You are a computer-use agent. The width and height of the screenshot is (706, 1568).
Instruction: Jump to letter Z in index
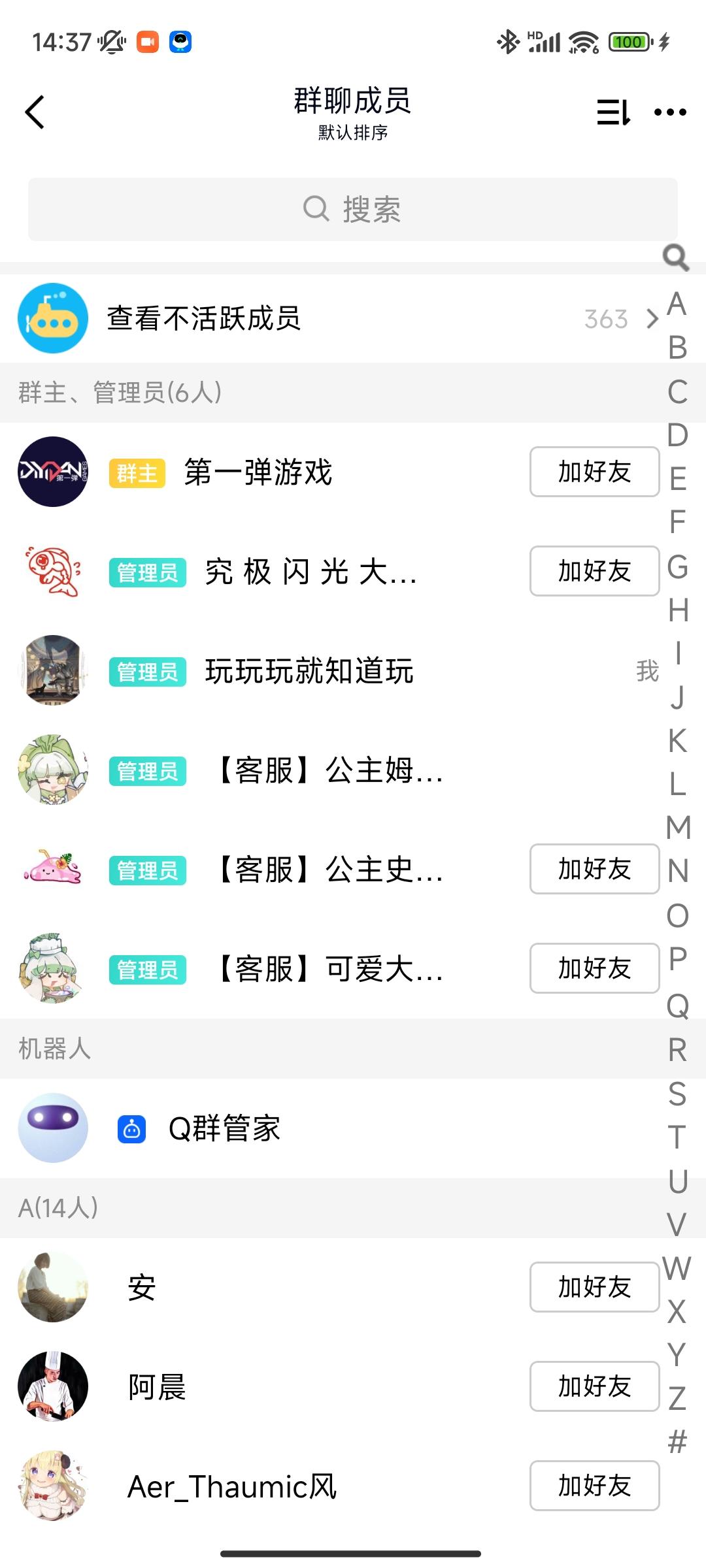(x=678, y=1398)
